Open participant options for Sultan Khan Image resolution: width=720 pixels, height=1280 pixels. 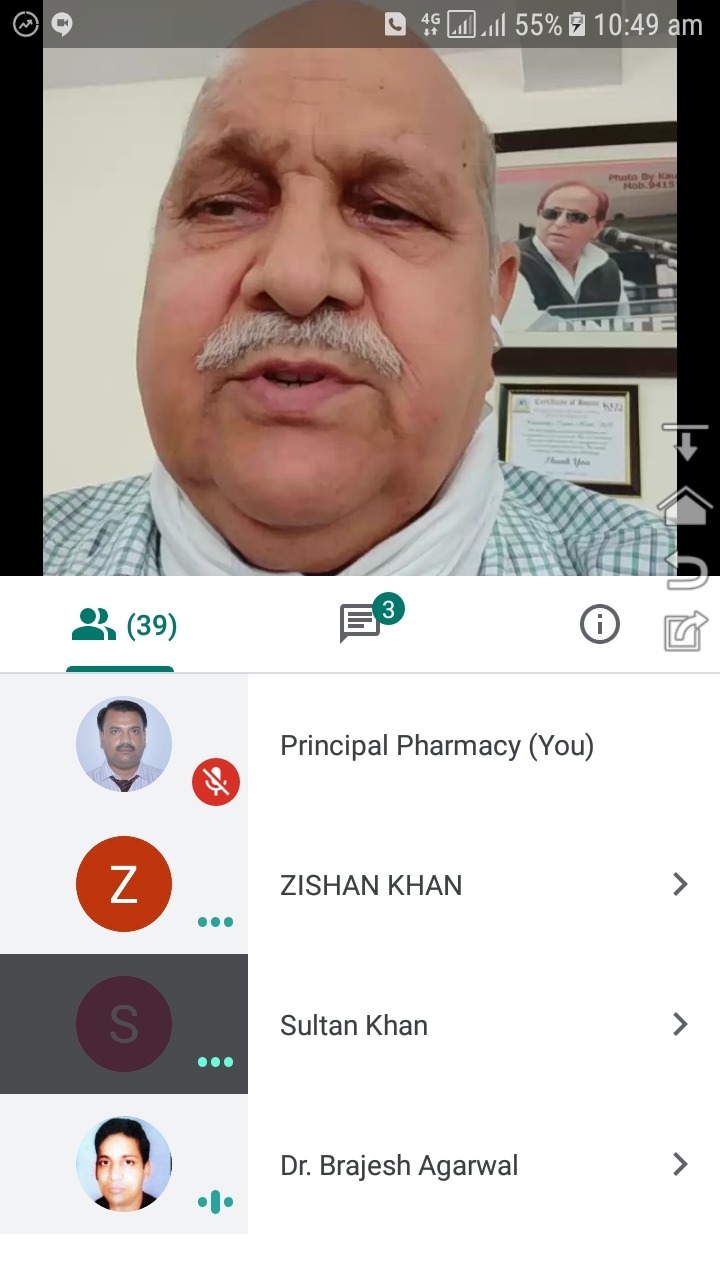pyautogui.click(x=680, y=1024)
